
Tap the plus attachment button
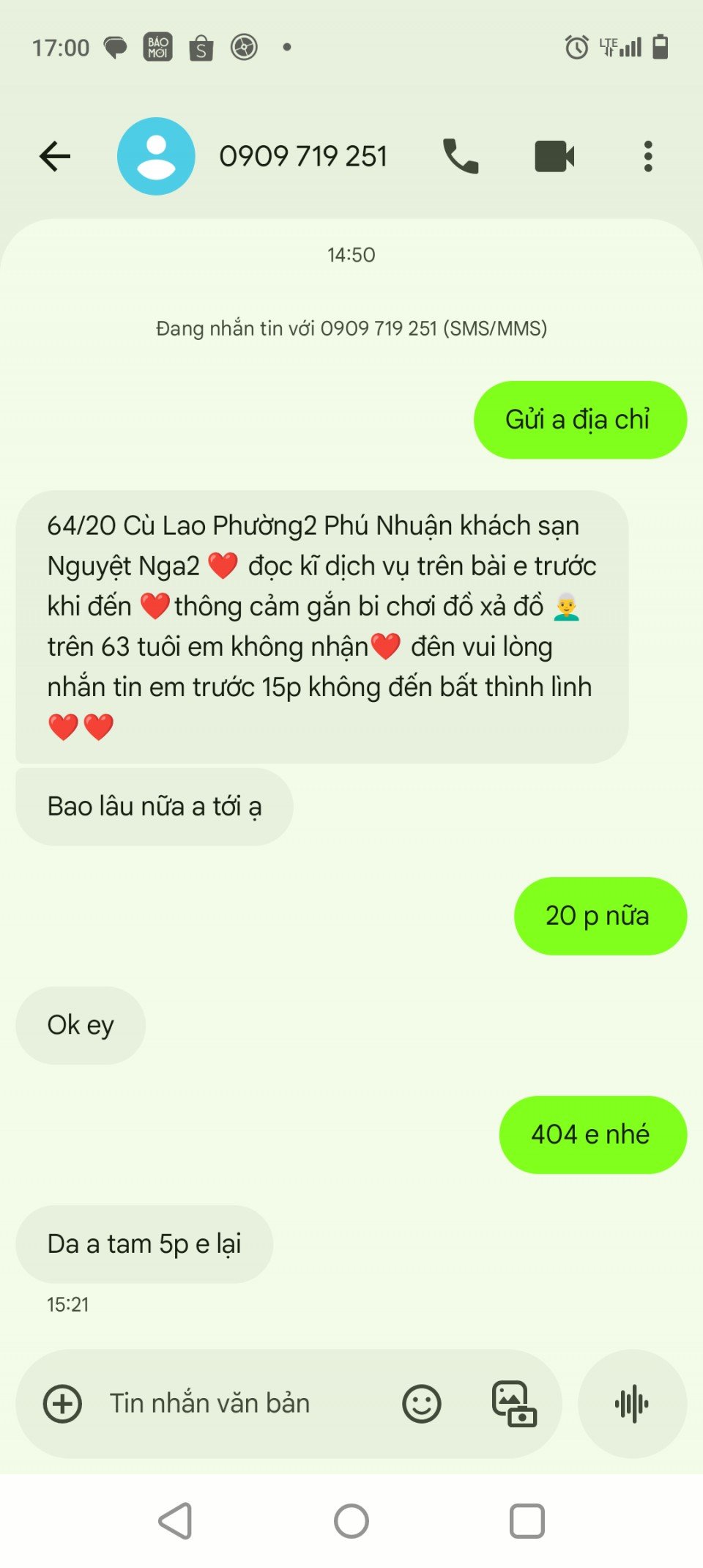pyautogui.click(x=63, y=1404)
